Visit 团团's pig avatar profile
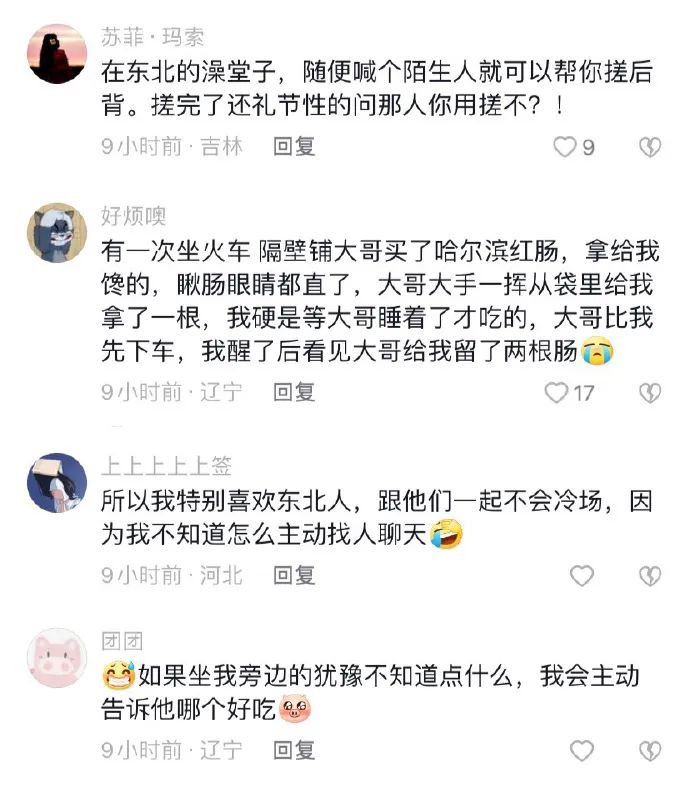 pyautogui.click(x=56, y=658)
